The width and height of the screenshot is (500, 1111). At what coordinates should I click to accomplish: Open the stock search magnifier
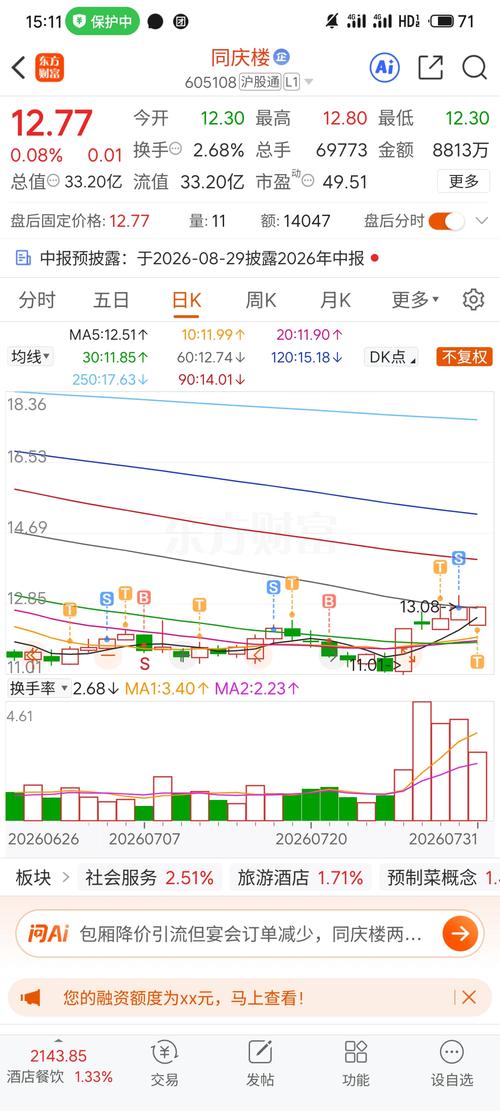click(475, 67)
